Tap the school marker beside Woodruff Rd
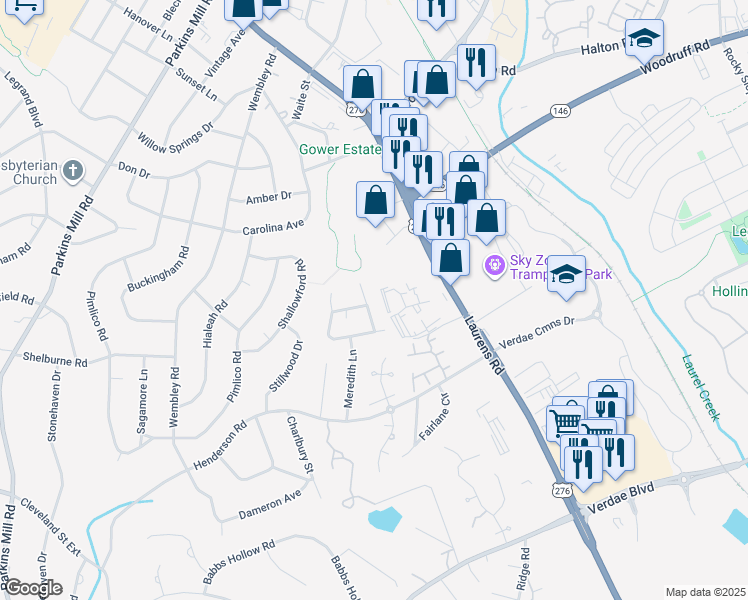748x600 pixels. [644, 39]
